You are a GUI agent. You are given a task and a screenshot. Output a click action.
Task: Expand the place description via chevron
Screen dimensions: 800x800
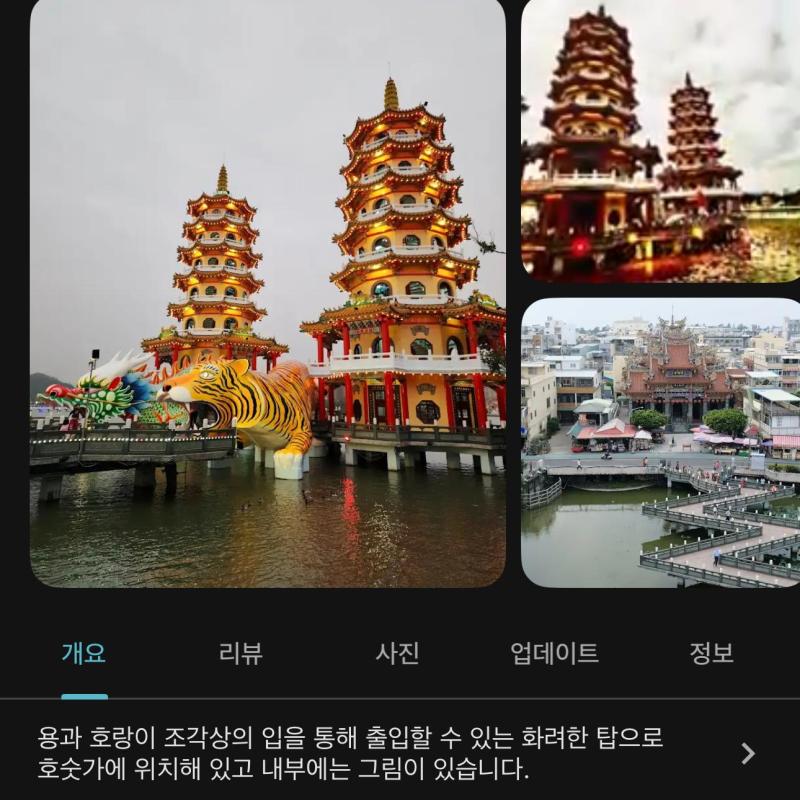(747, 753)
